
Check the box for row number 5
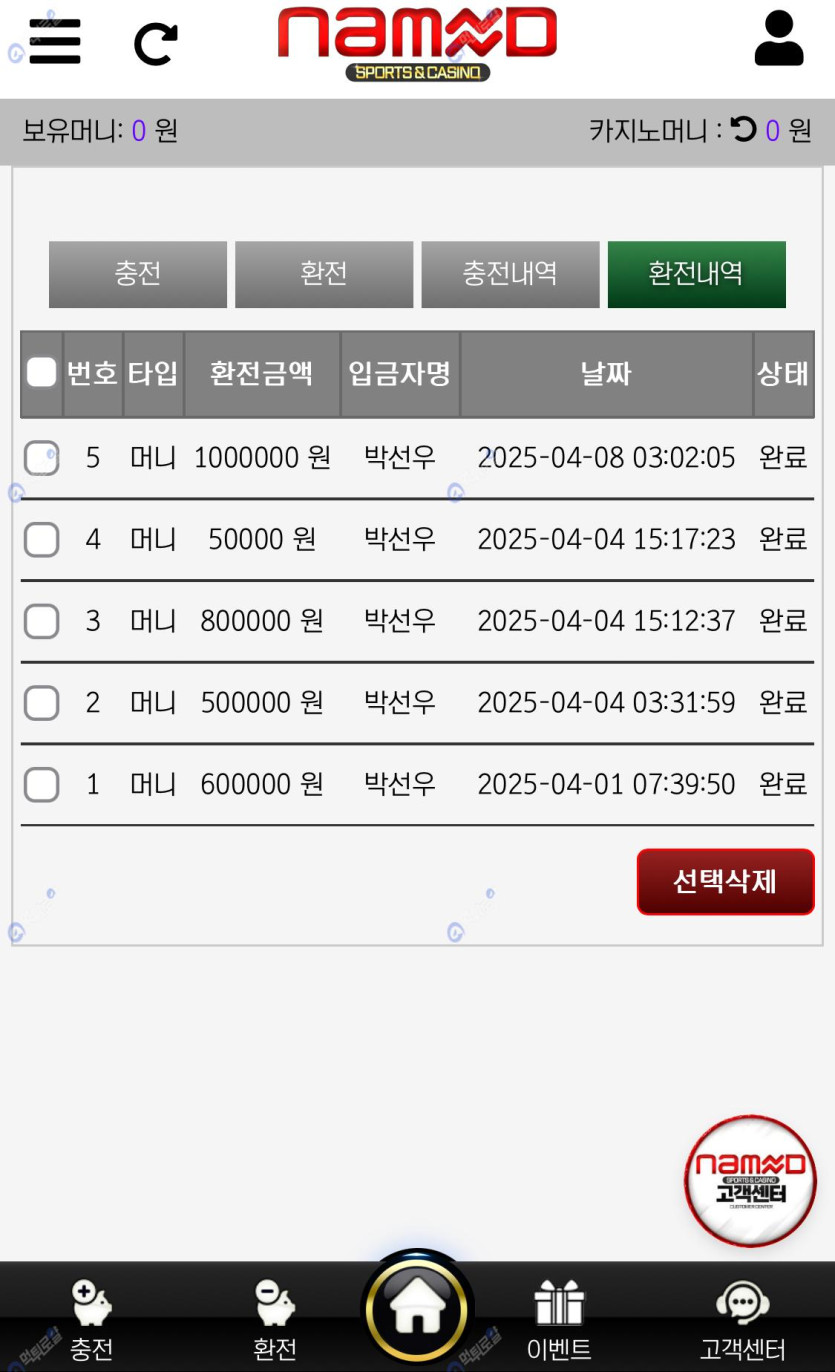coord(41,458)
